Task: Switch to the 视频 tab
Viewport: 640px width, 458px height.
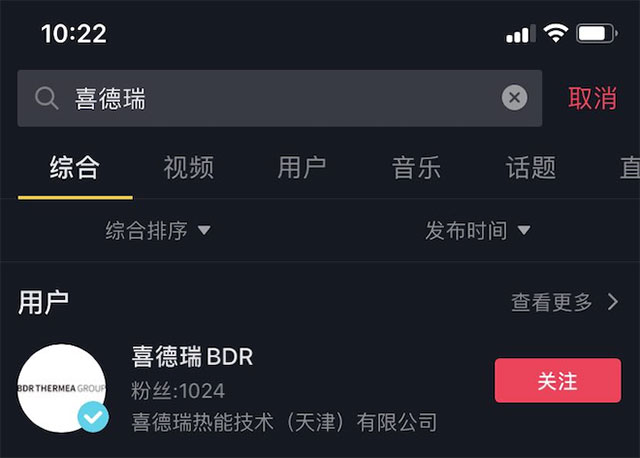Action: (x=189, y=167)
